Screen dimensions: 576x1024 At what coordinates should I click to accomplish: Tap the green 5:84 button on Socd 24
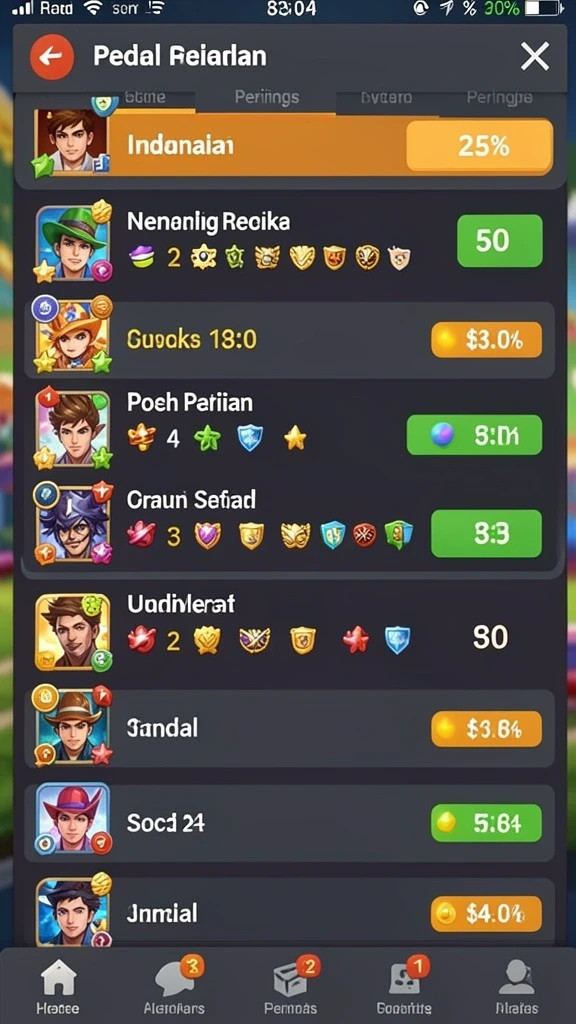[x=487, y=823]
